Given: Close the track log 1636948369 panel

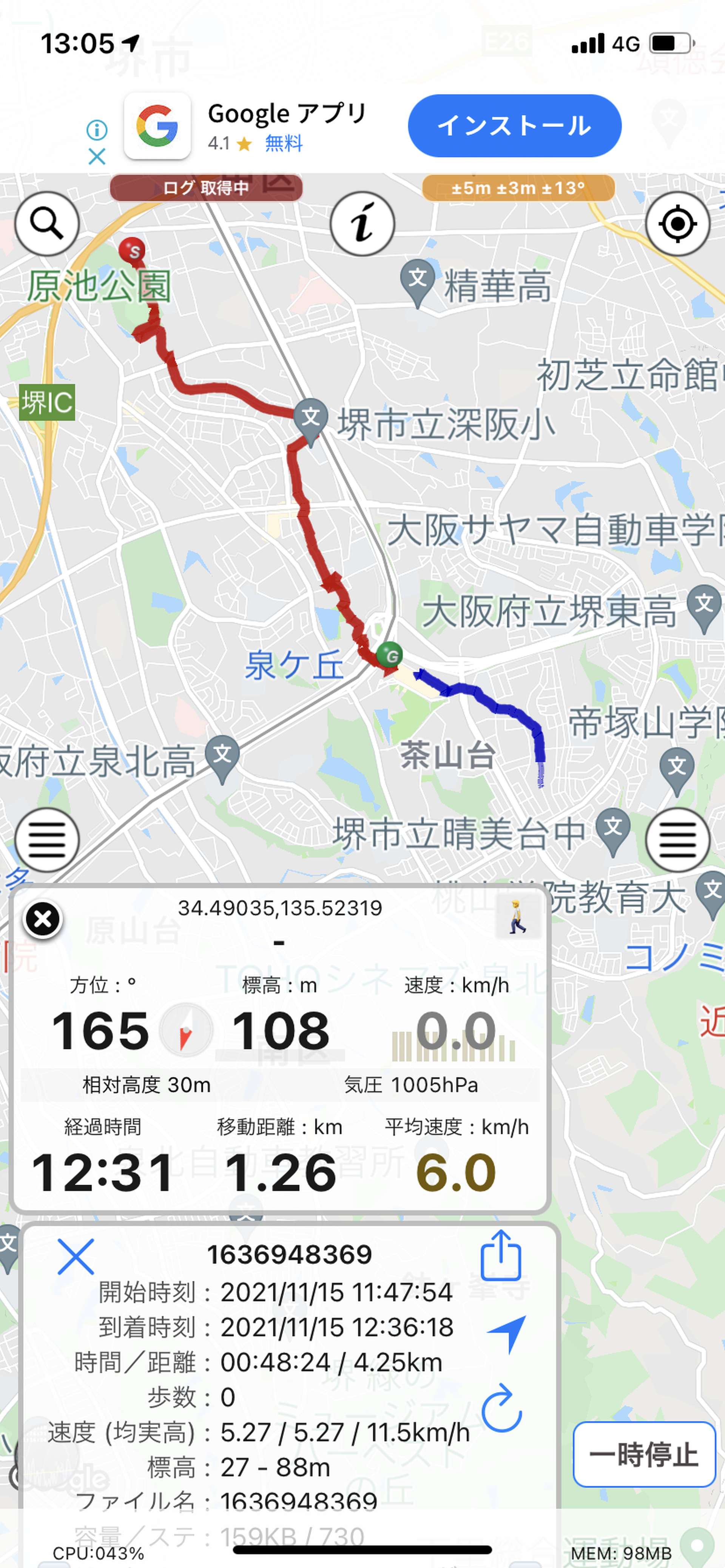Looking at the screenshot, I should point(76,1257).
